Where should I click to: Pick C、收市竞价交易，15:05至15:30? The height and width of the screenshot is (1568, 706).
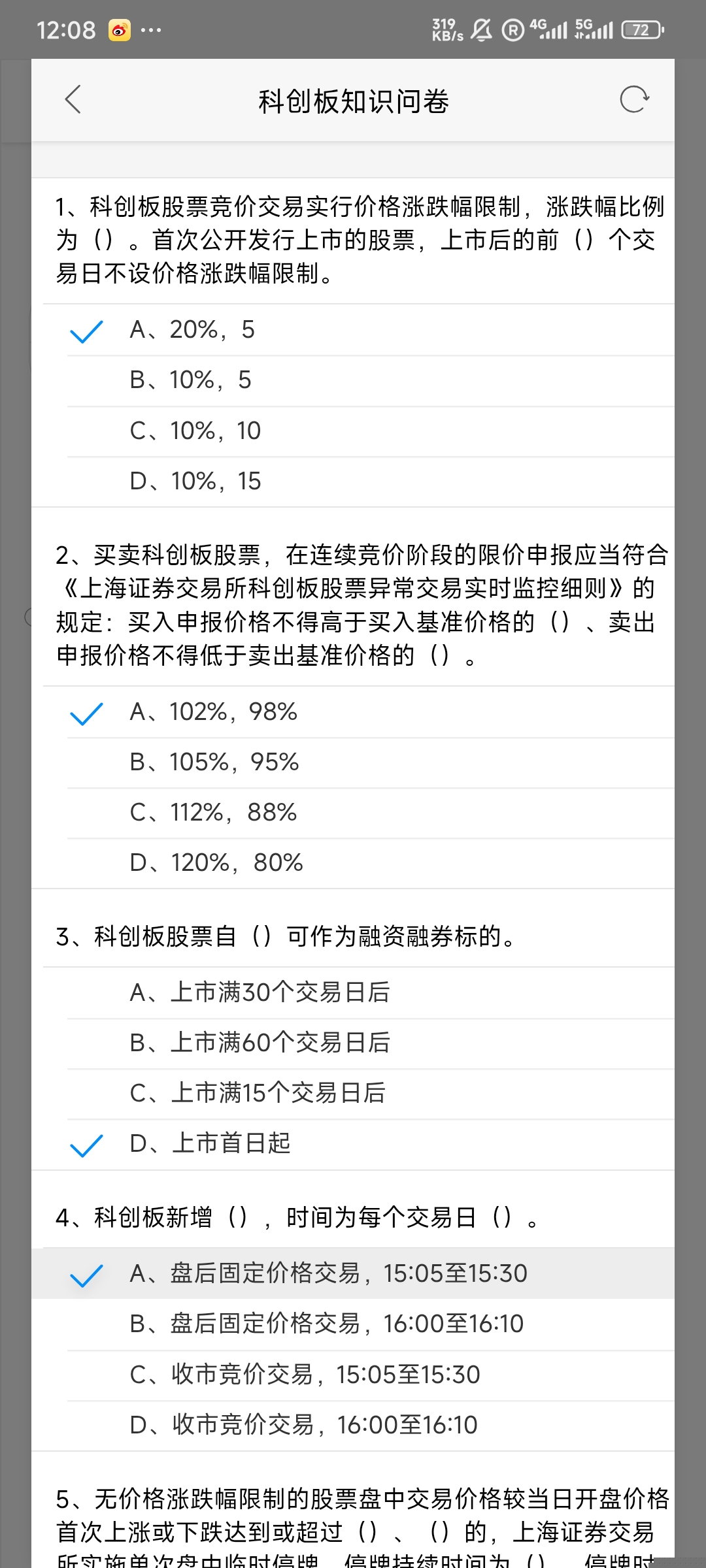click(x=305, y=1375)
